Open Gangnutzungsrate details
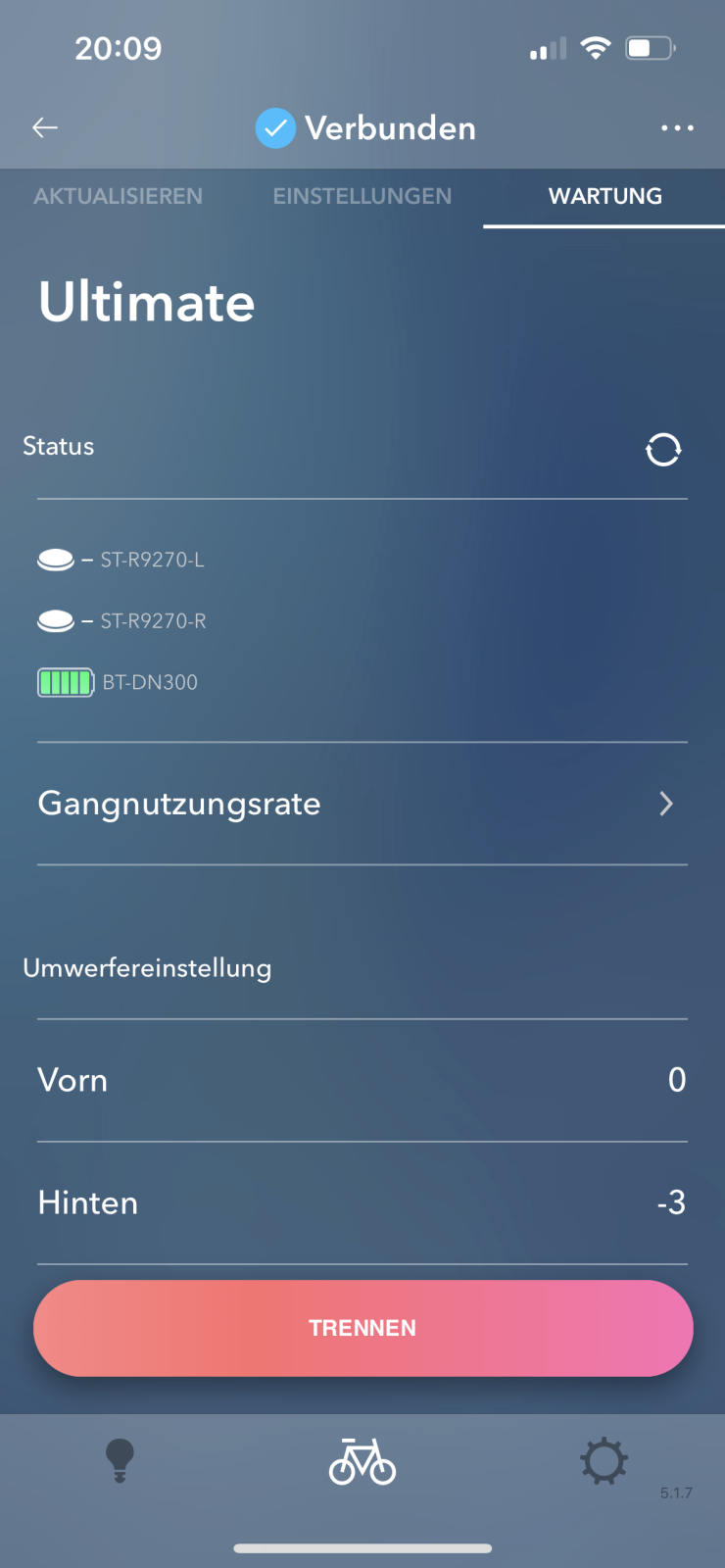The width and height of the screenshot is (725, 1568). (362, 804)
